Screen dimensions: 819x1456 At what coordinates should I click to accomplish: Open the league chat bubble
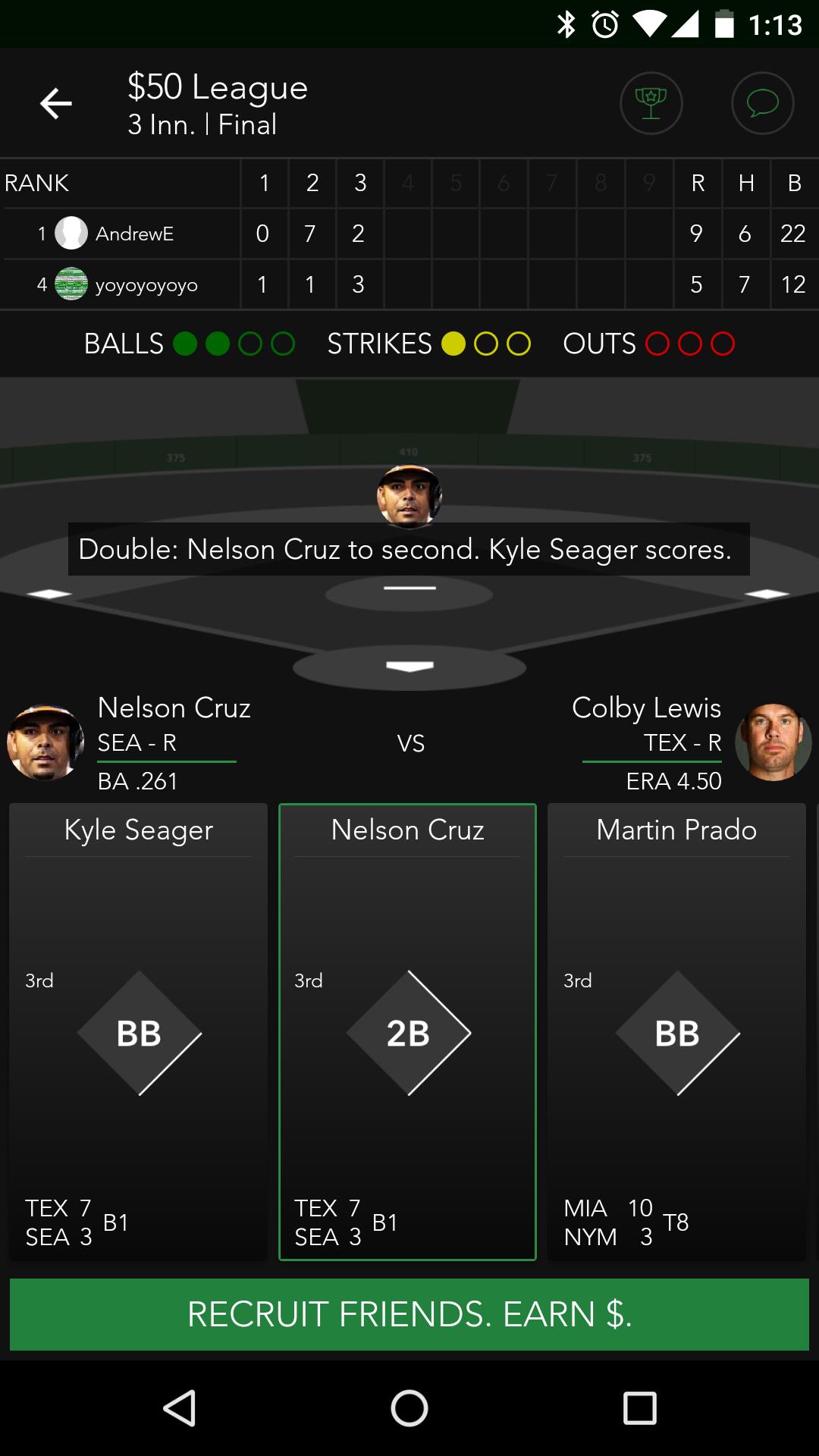pyautogui.click(x=762, y=103)
